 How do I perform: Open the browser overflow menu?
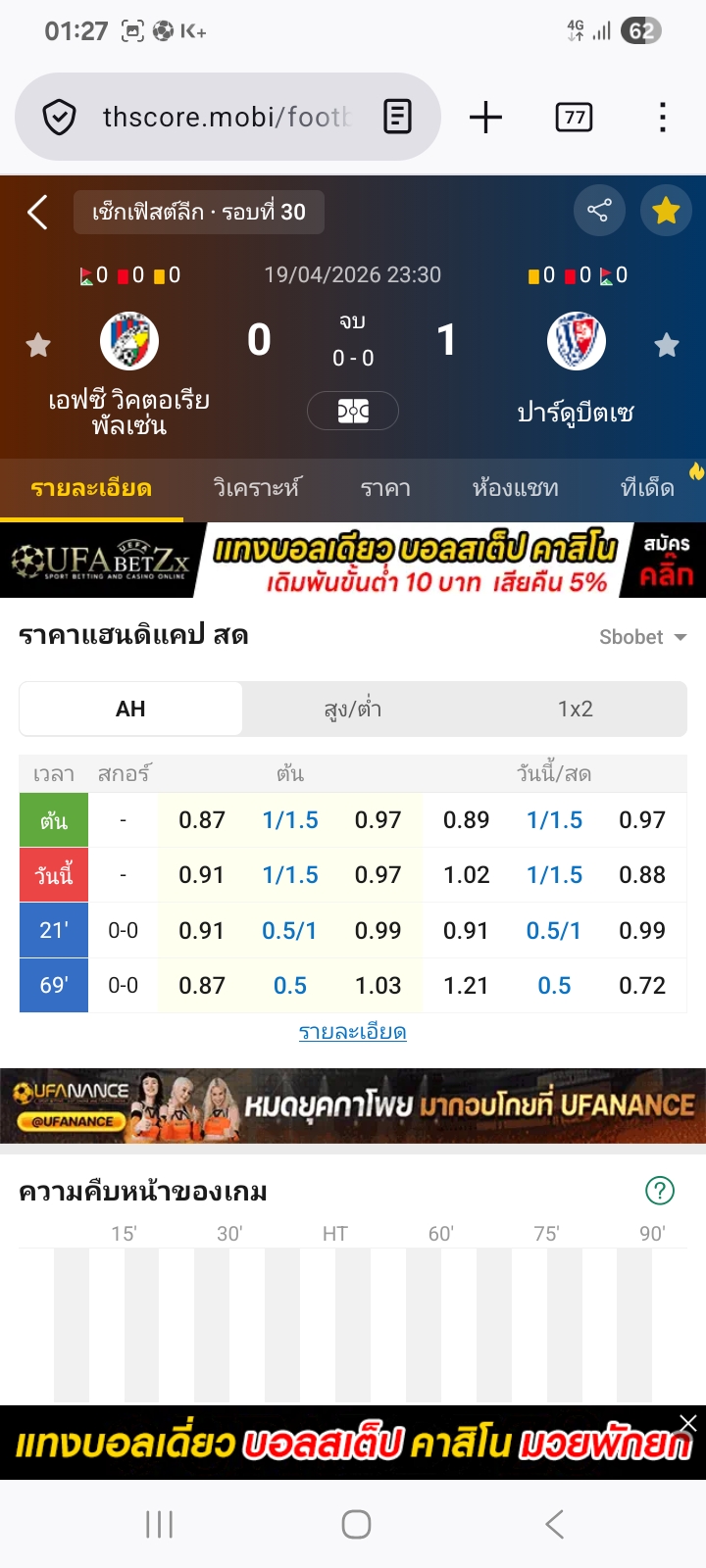tap(663, 118)
